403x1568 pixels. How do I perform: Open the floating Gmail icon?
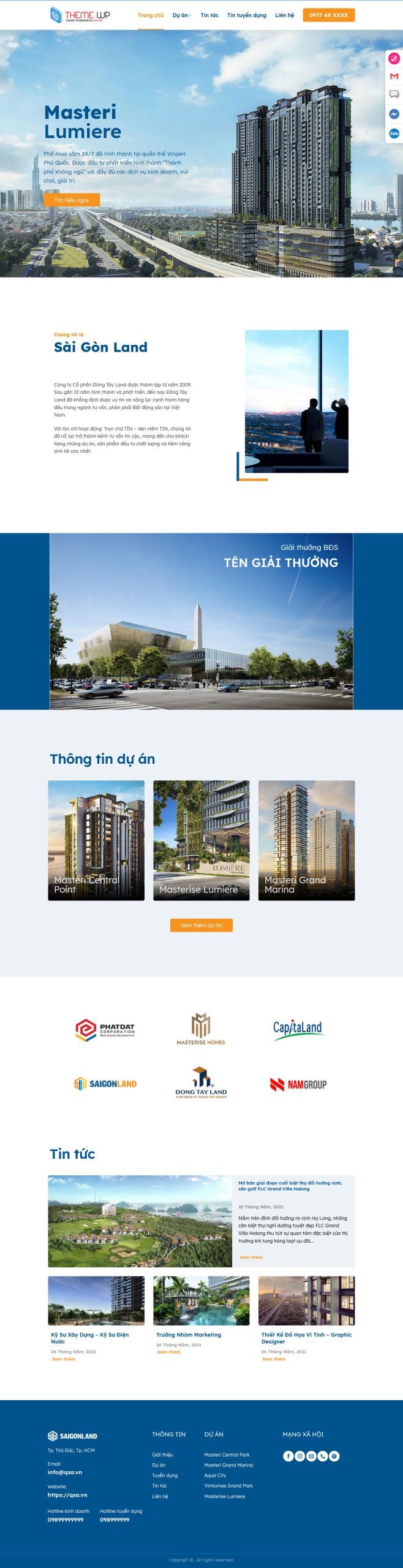click(394, 77)
